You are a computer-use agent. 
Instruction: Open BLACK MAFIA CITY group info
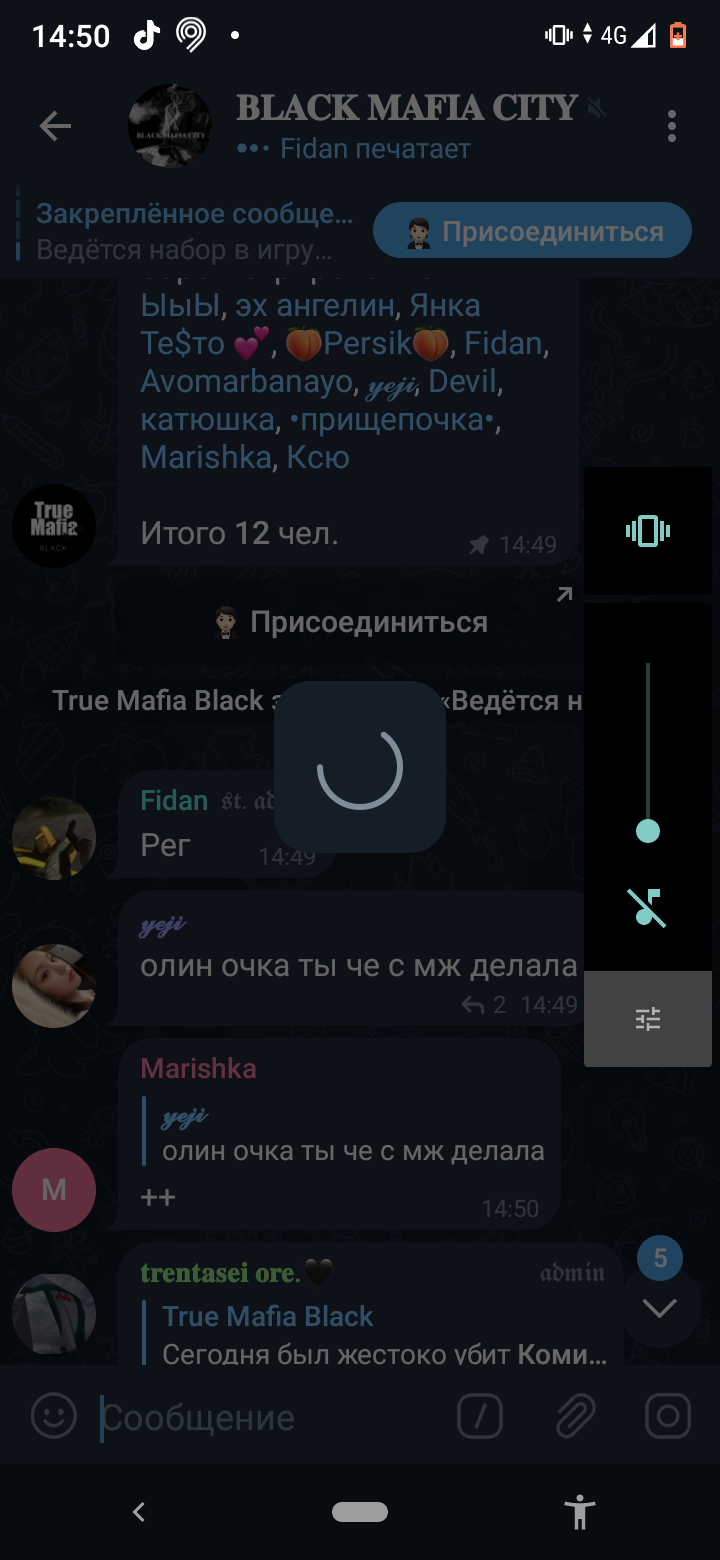point(400,126)
